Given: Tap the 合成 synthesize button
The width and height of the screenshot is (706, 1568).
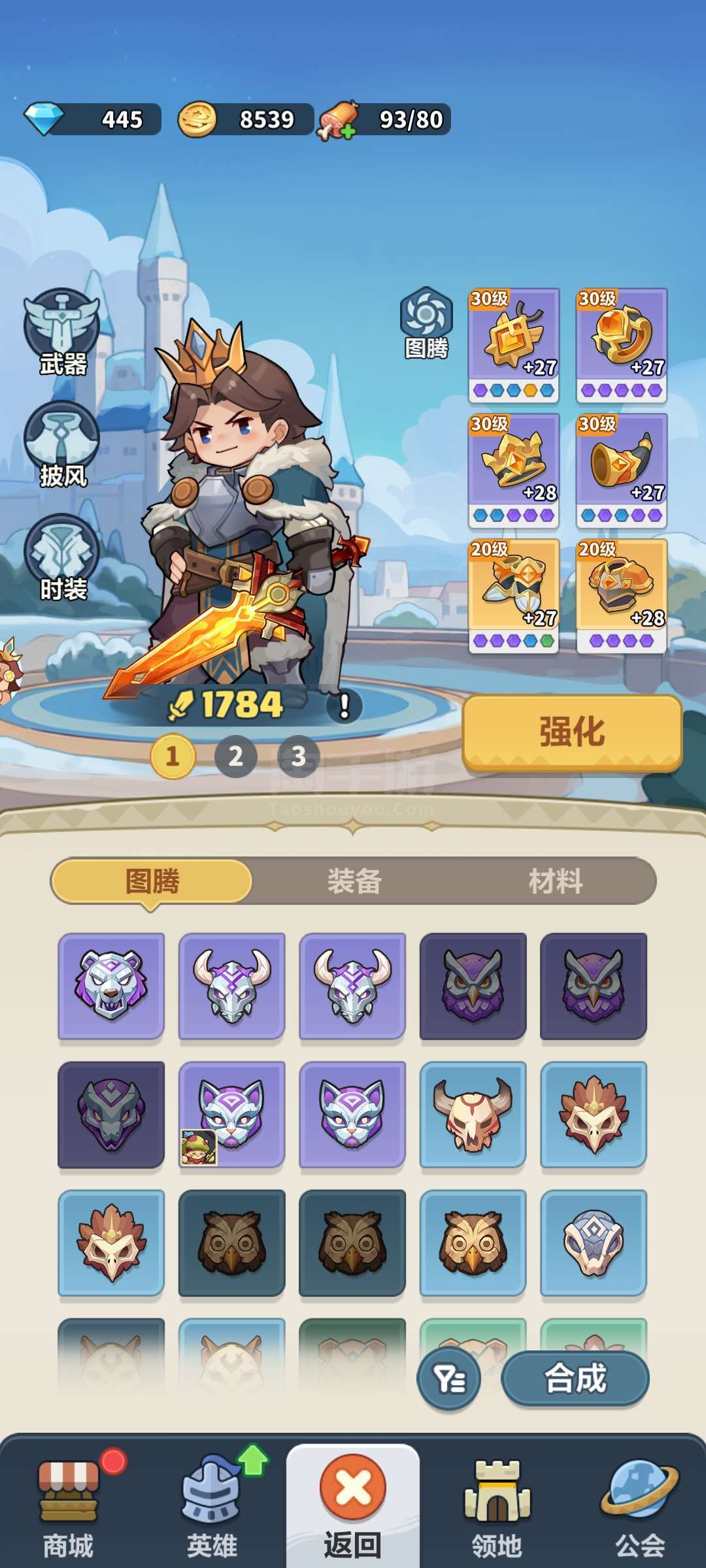Looking at the screenshot, I should [575, 1379].
